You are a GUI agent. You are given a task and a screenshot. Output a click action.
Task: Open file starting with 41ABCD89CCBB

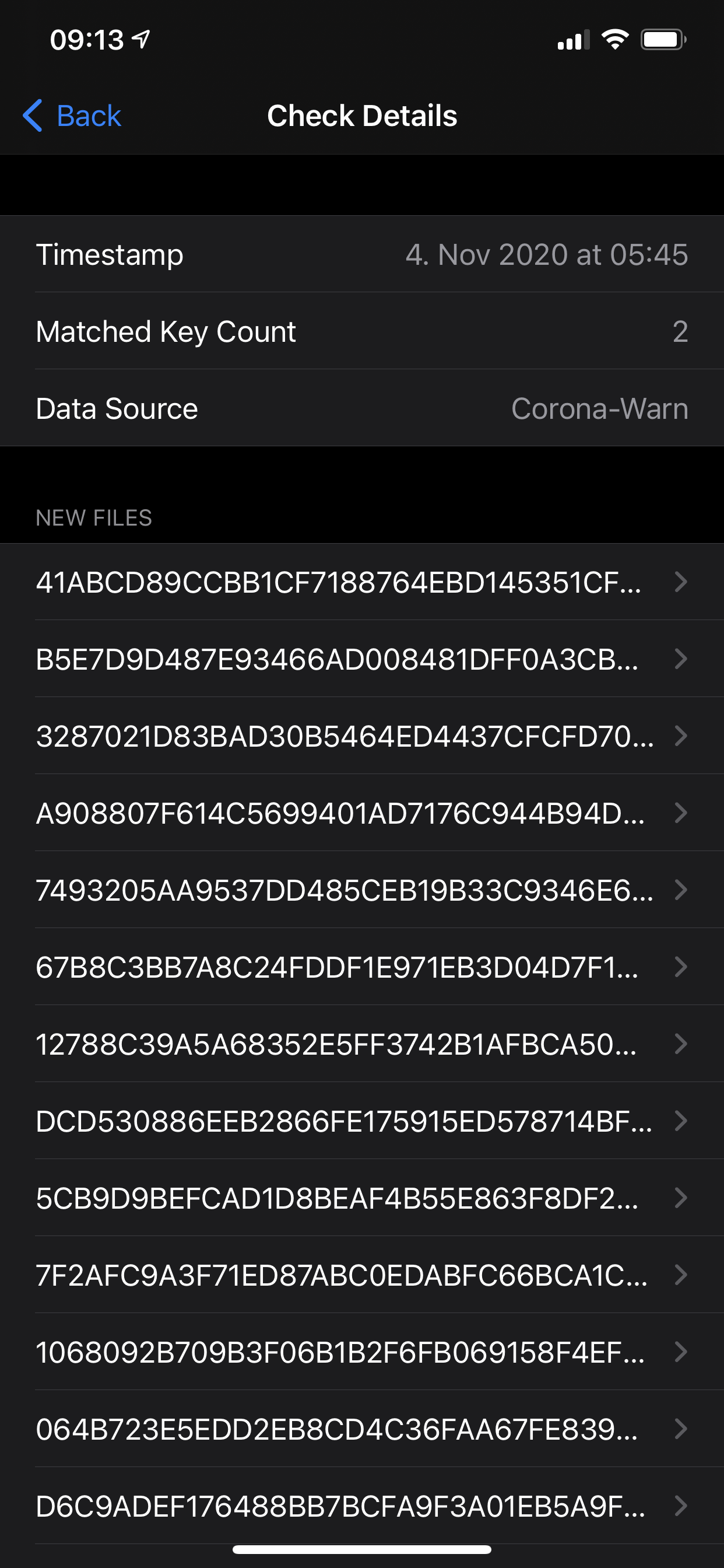coord(361,582)
